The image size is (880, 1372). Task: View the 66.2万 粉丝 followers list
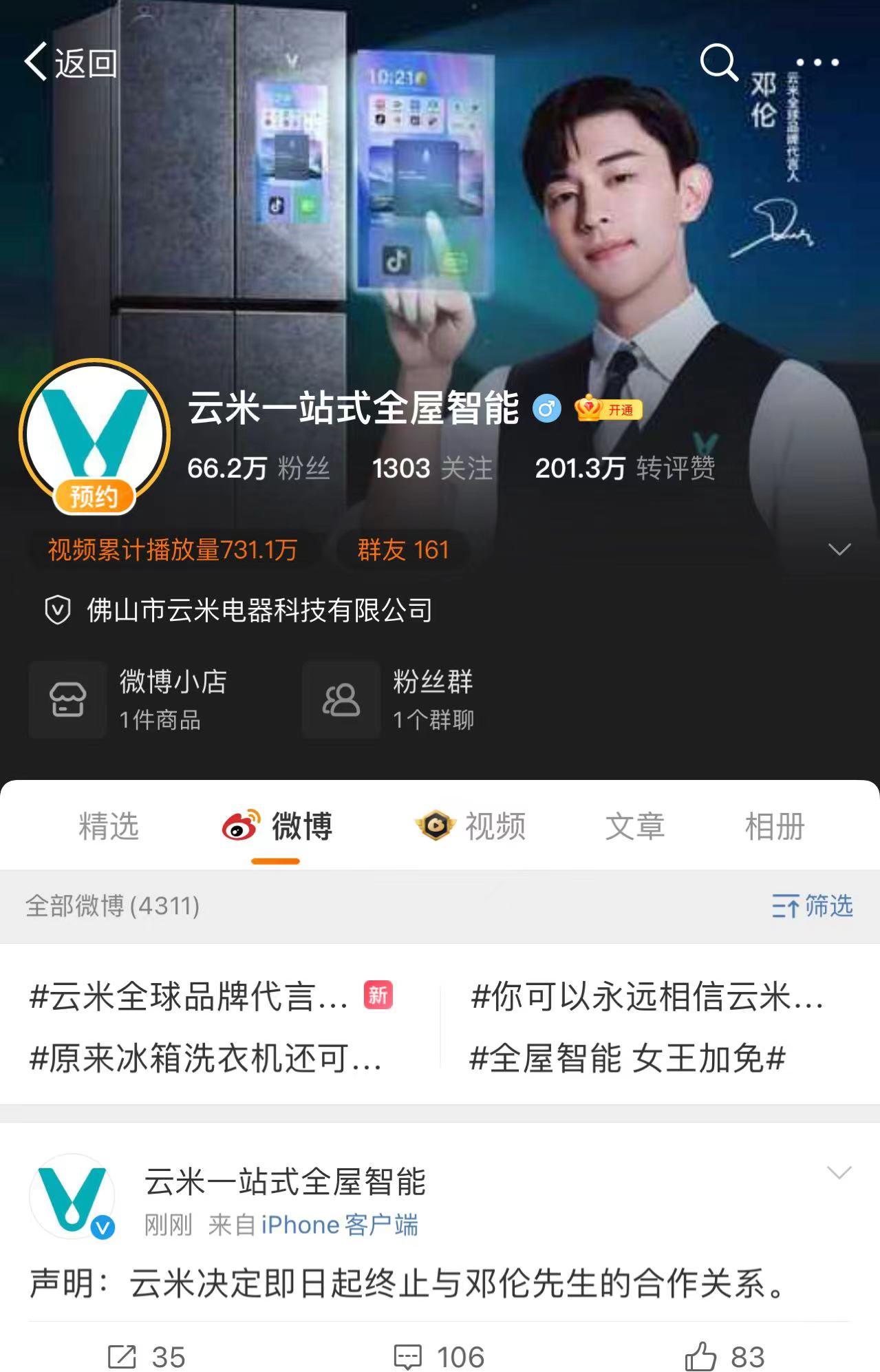point(258,469)
